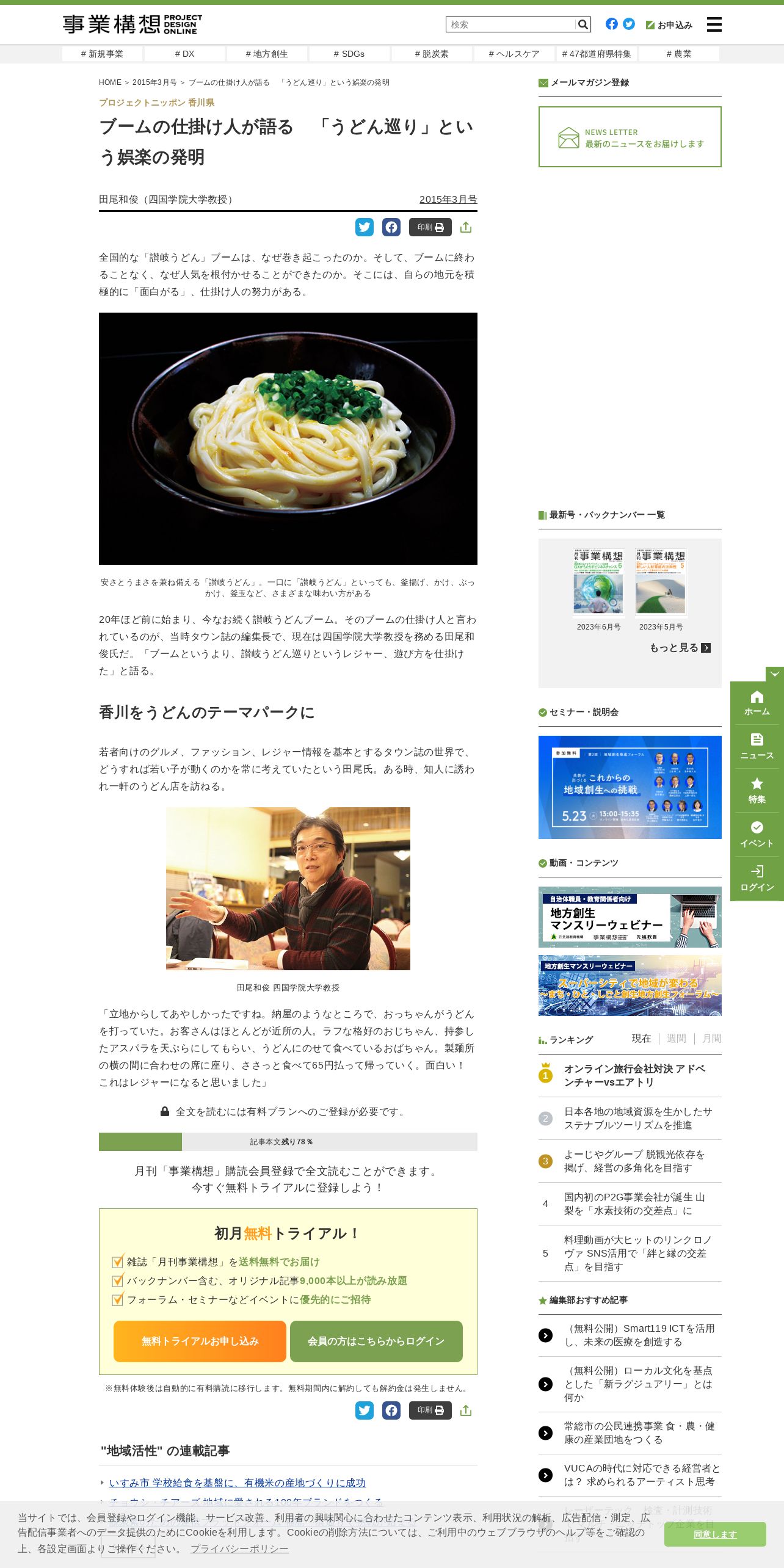Open the ranked article オンライン旅行会社対決

point(635,1075)
